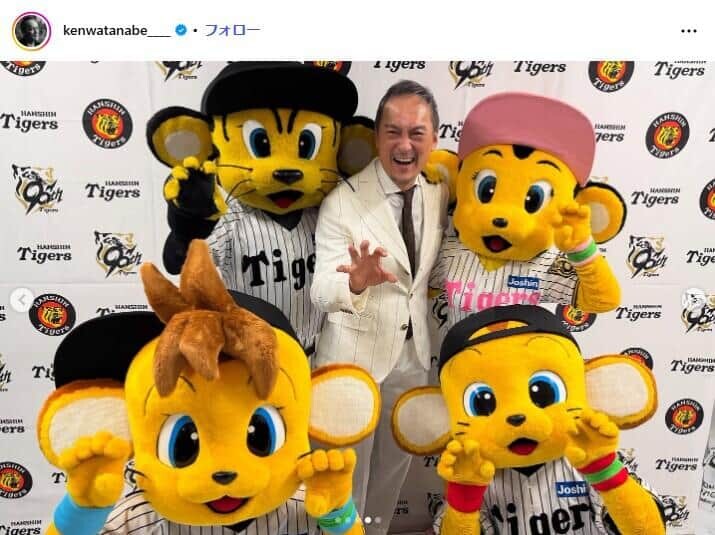Screen dimensions: 715x535
Task: Follow the account via フォロー
Action: pyautogui.click(x=231, y=30)
